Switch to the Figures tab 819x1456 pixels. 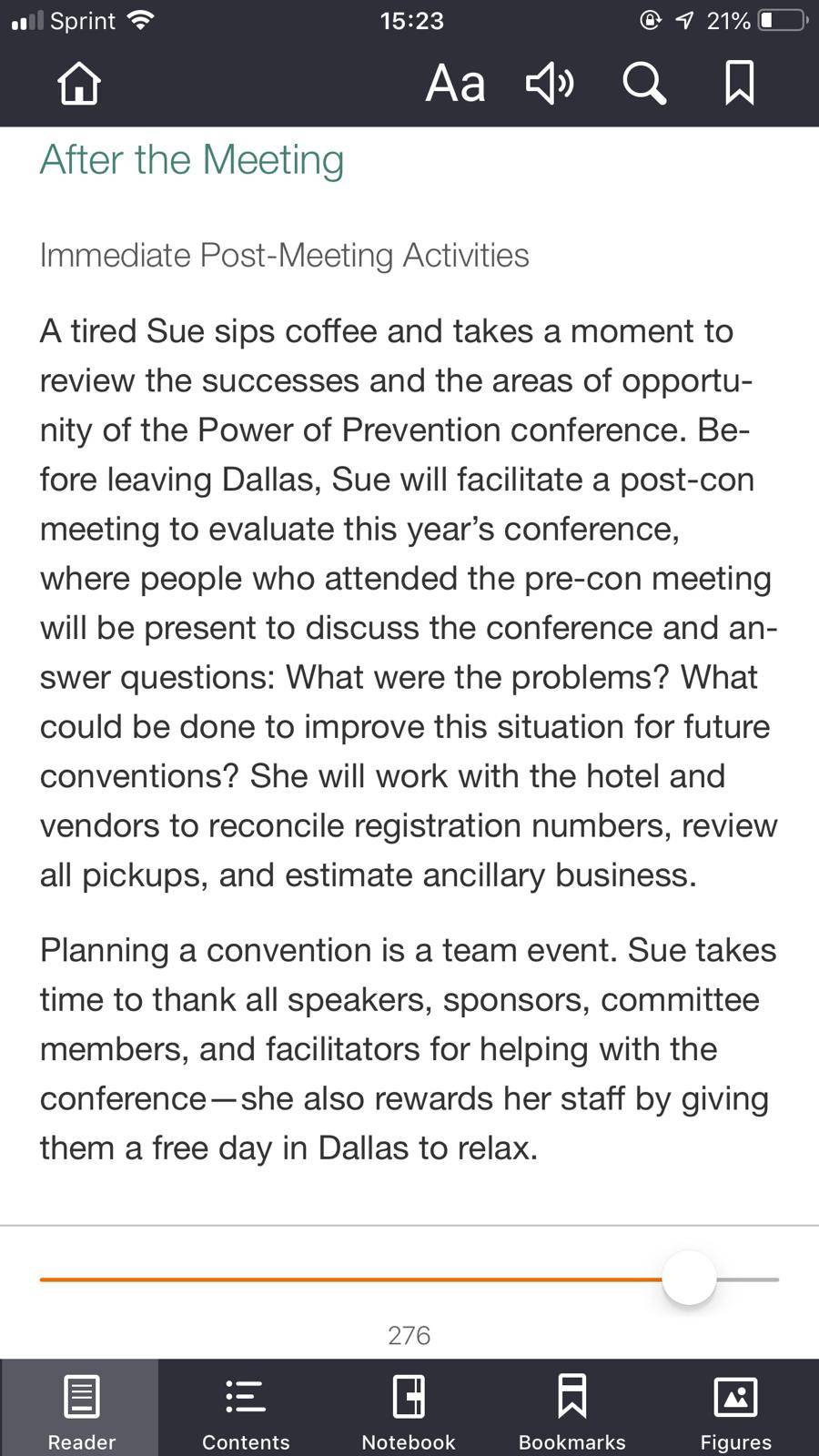736,1408
